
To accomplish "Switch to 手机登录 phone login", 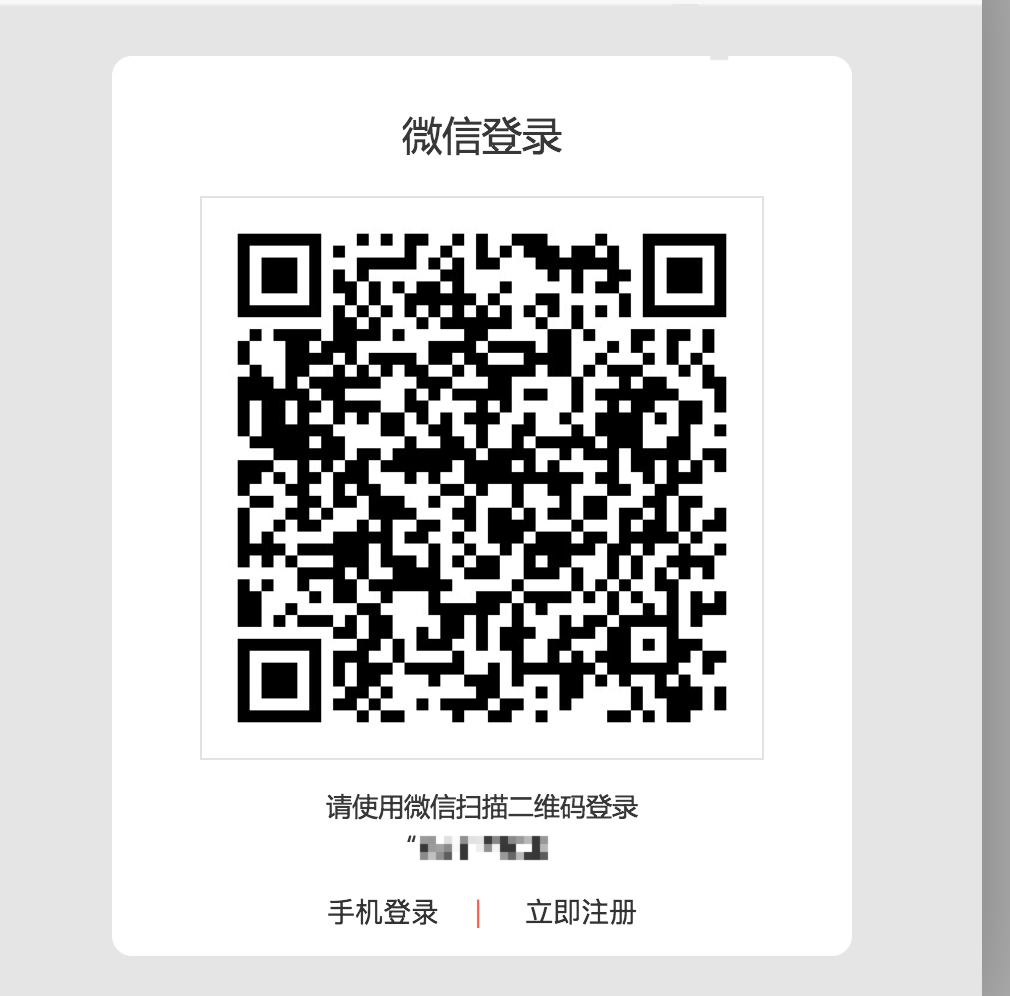I will tap(383, 912).
